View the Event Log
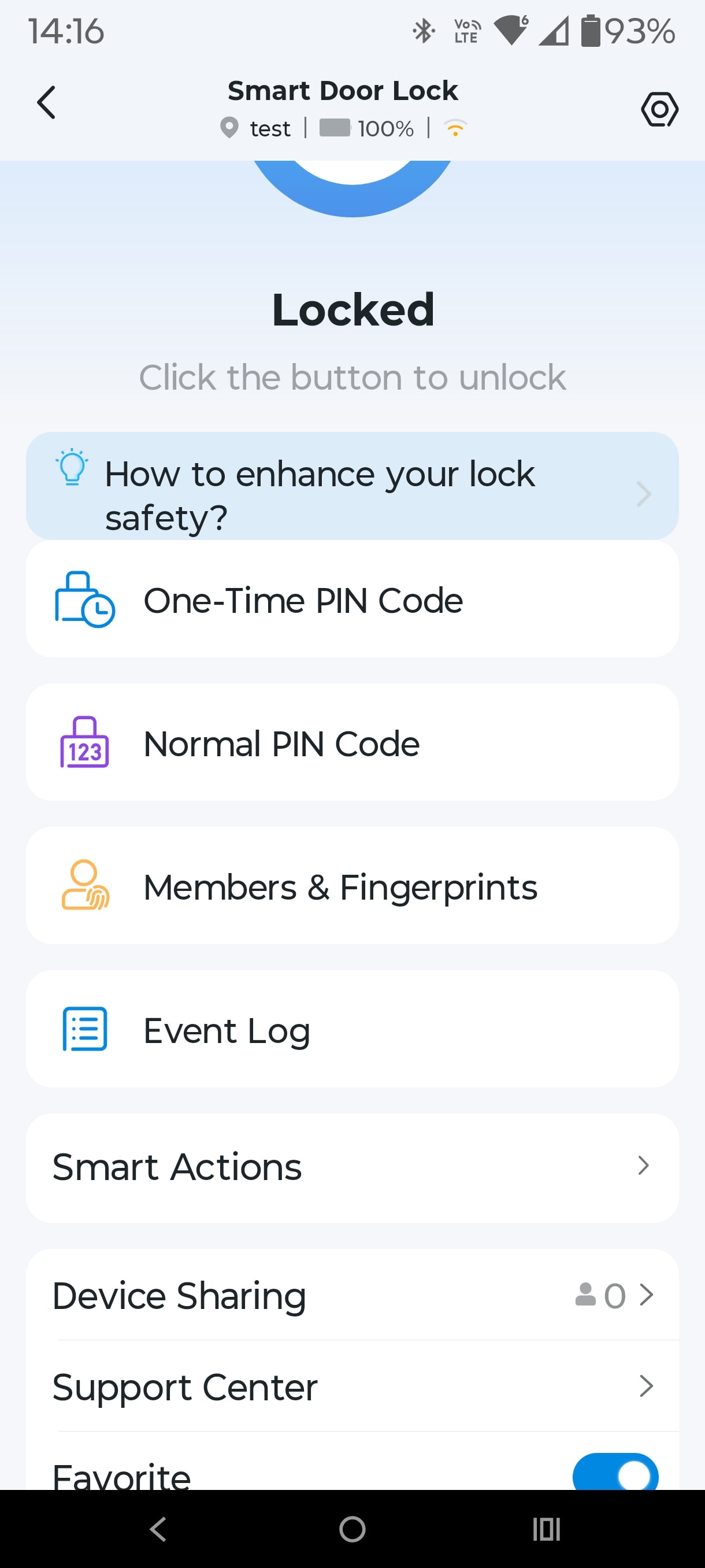Image resolution: width=705 pixels, height=1568 pixels. 352,1030
